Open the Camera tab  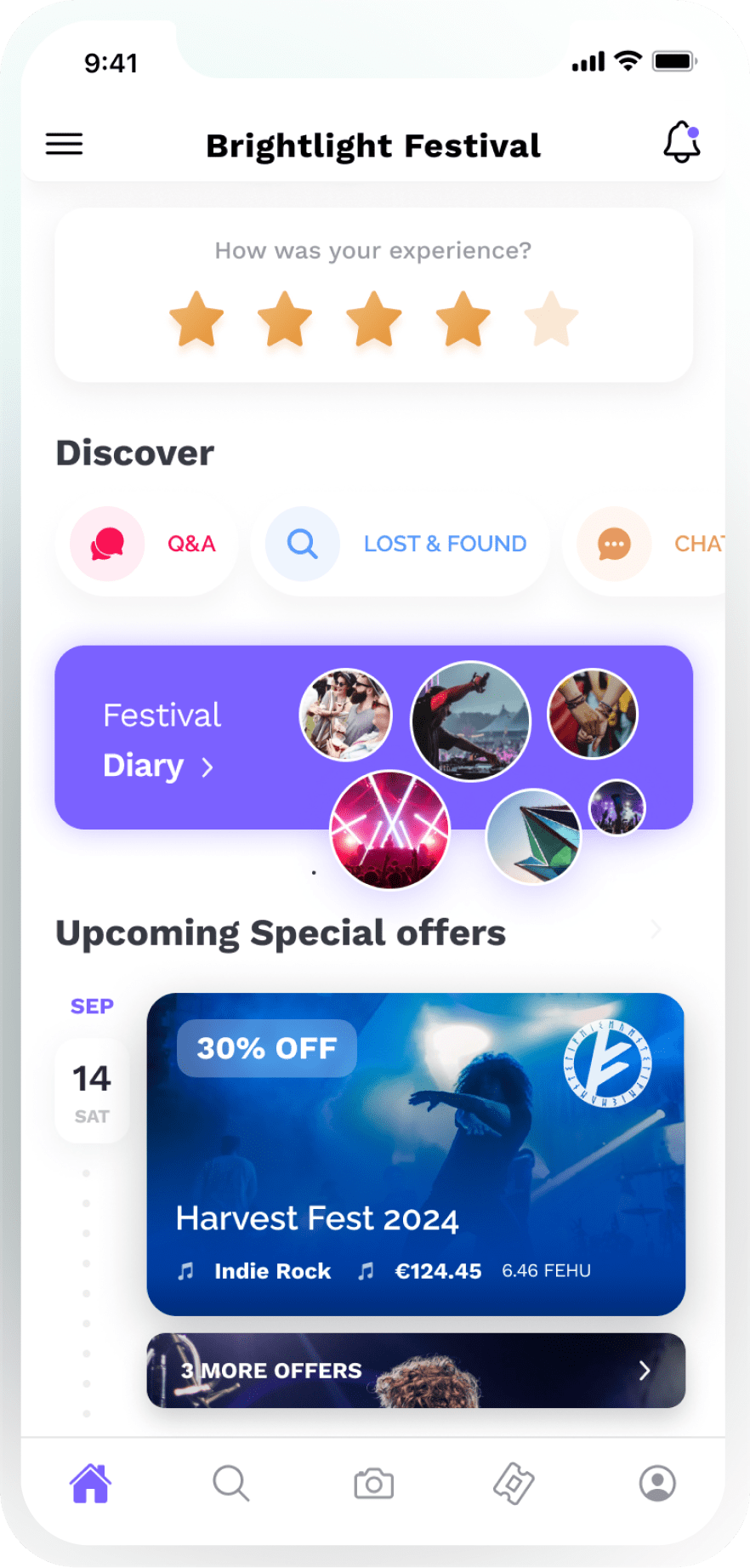374,1484
